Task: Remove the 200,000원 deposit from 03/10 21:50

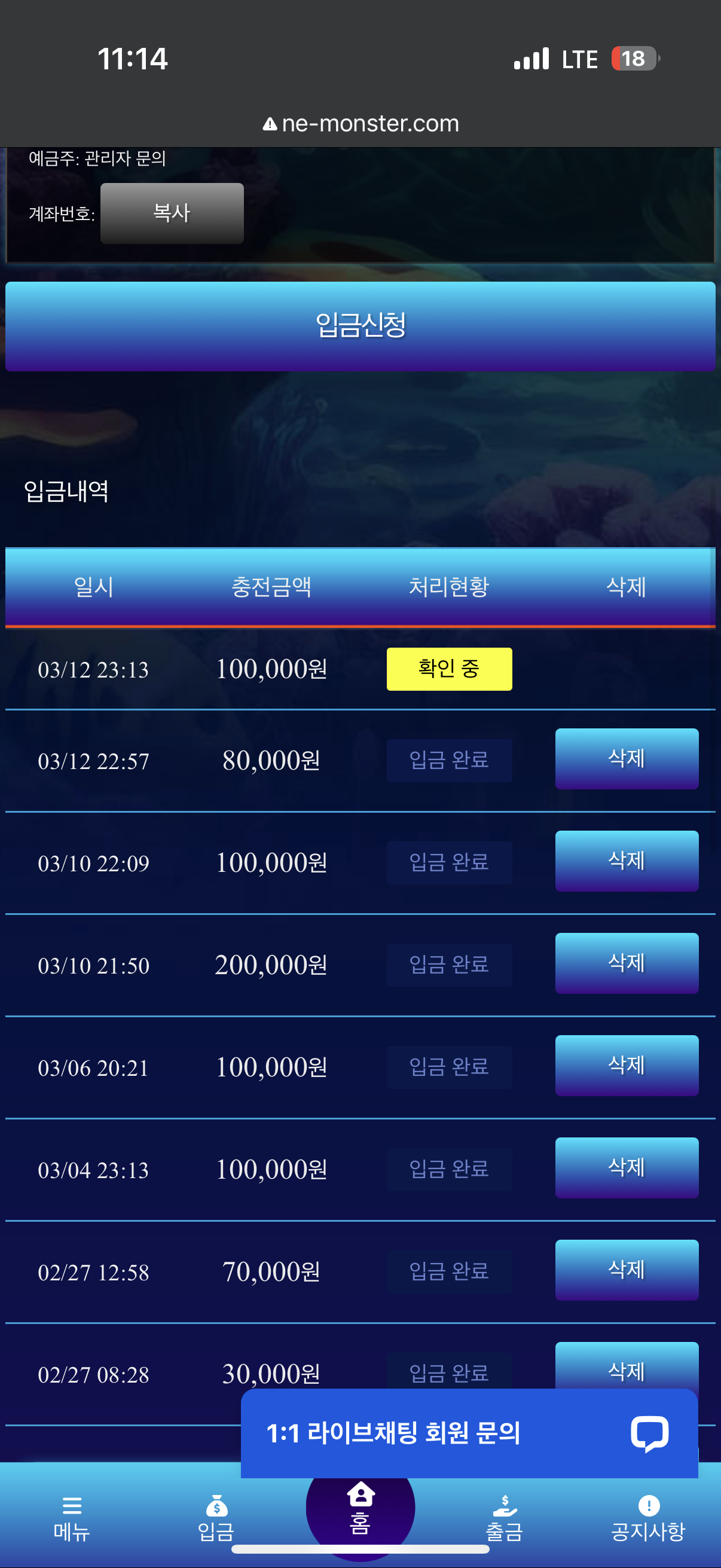Action: tap(626, 963)
